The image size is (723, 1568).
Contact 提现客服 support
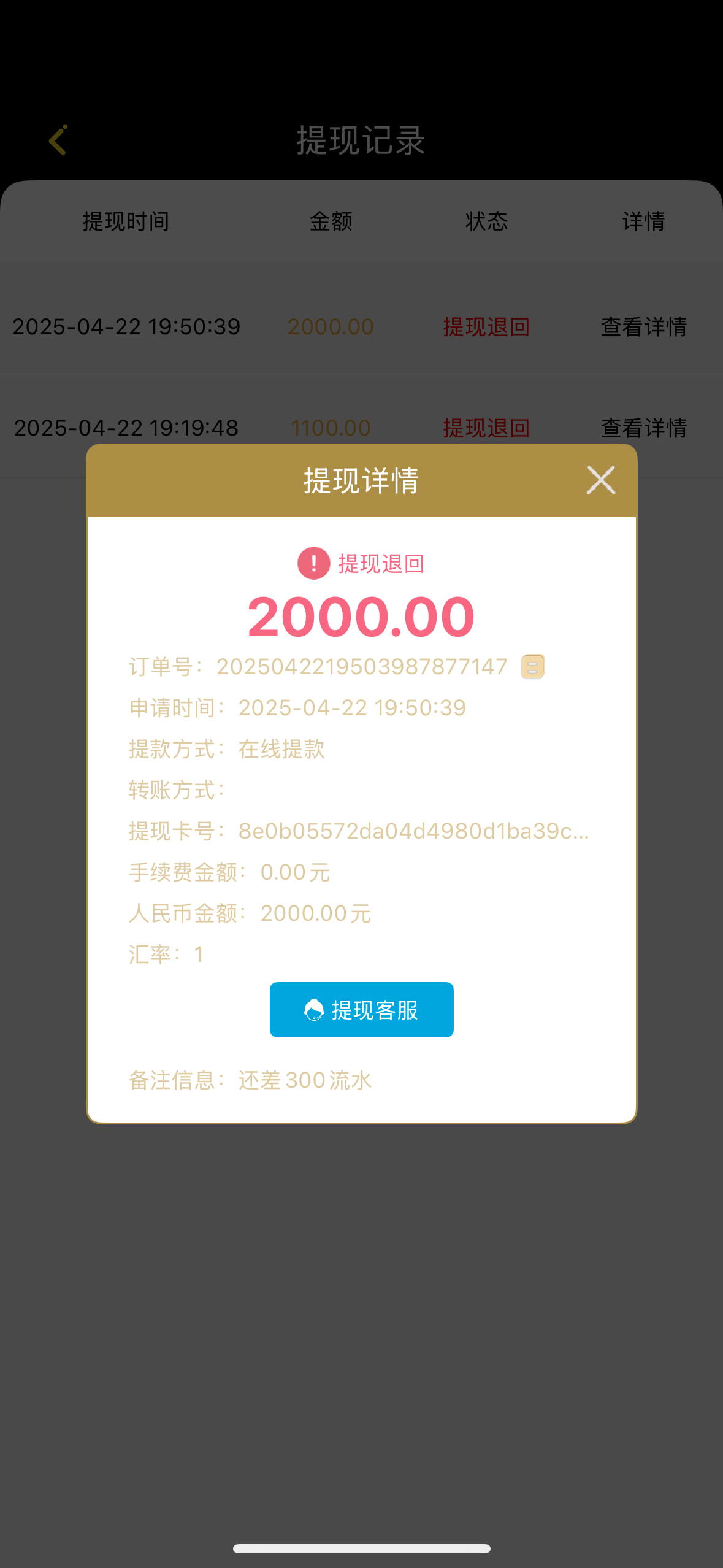click(x=361, y=1010)
